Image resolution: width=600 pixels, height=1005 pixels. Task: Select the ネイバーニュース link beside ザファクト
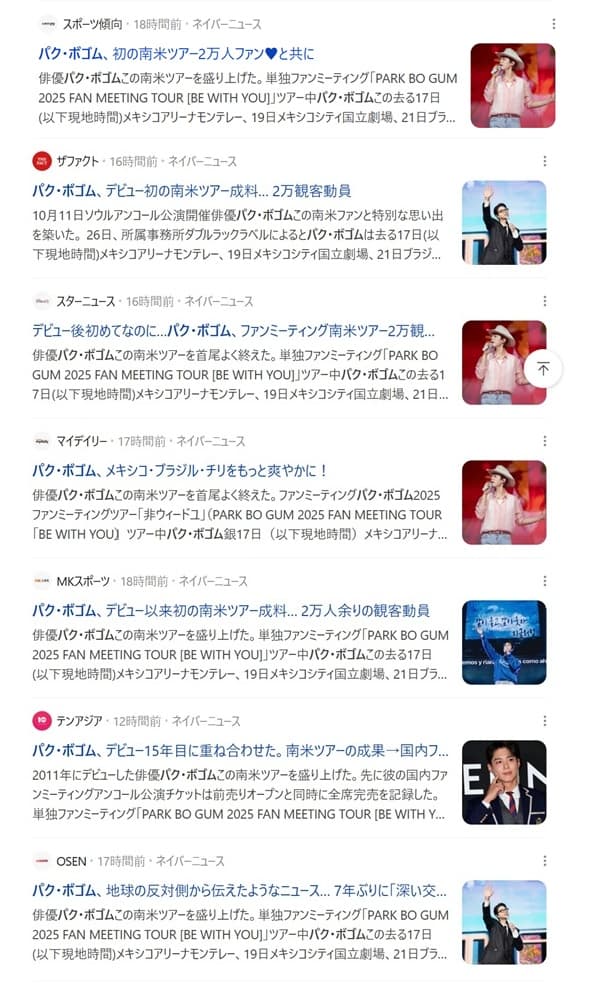[202, 162]
